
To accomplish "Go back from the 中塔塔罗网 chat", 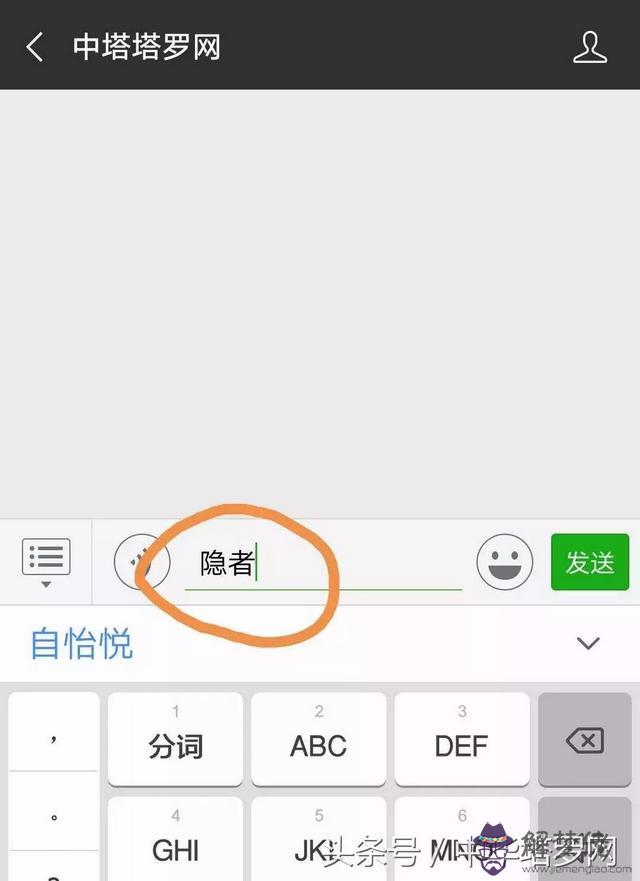I will pyautogui.click(x=35, y=46).
